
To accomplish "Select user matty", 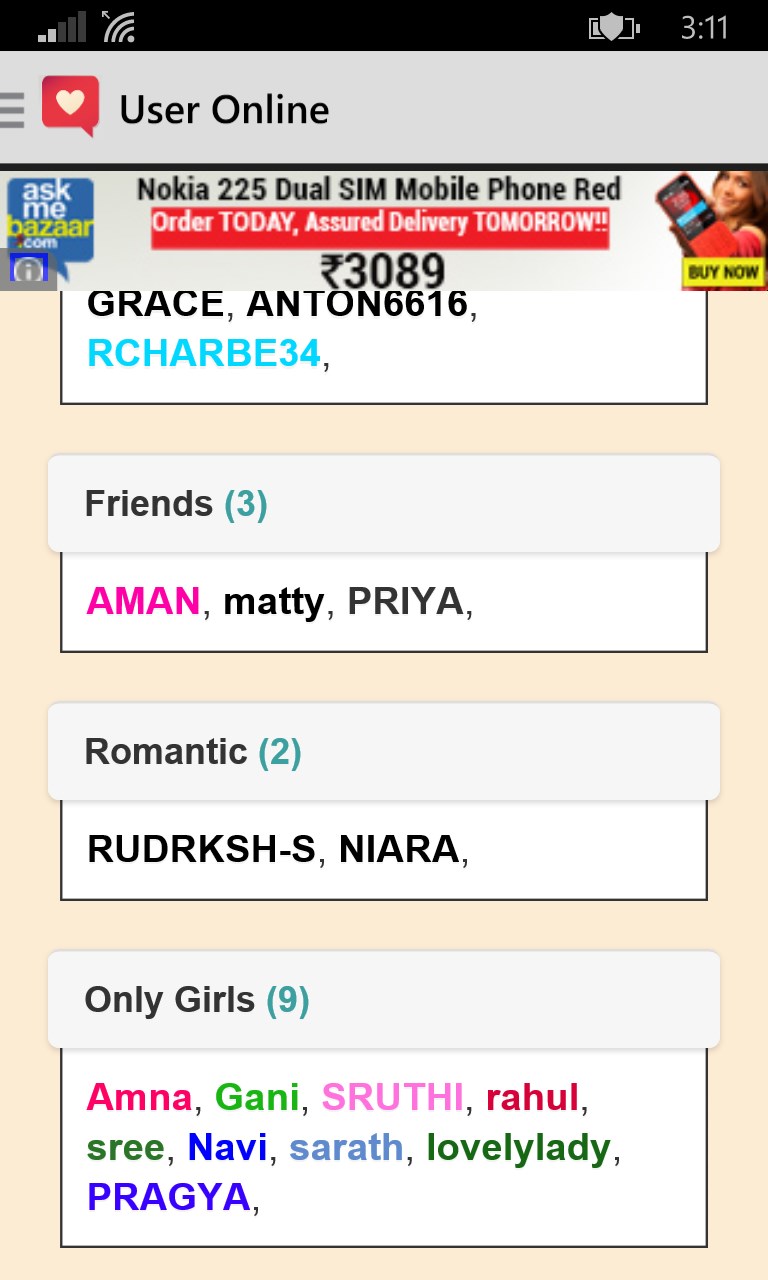I will tap(273, 602).
